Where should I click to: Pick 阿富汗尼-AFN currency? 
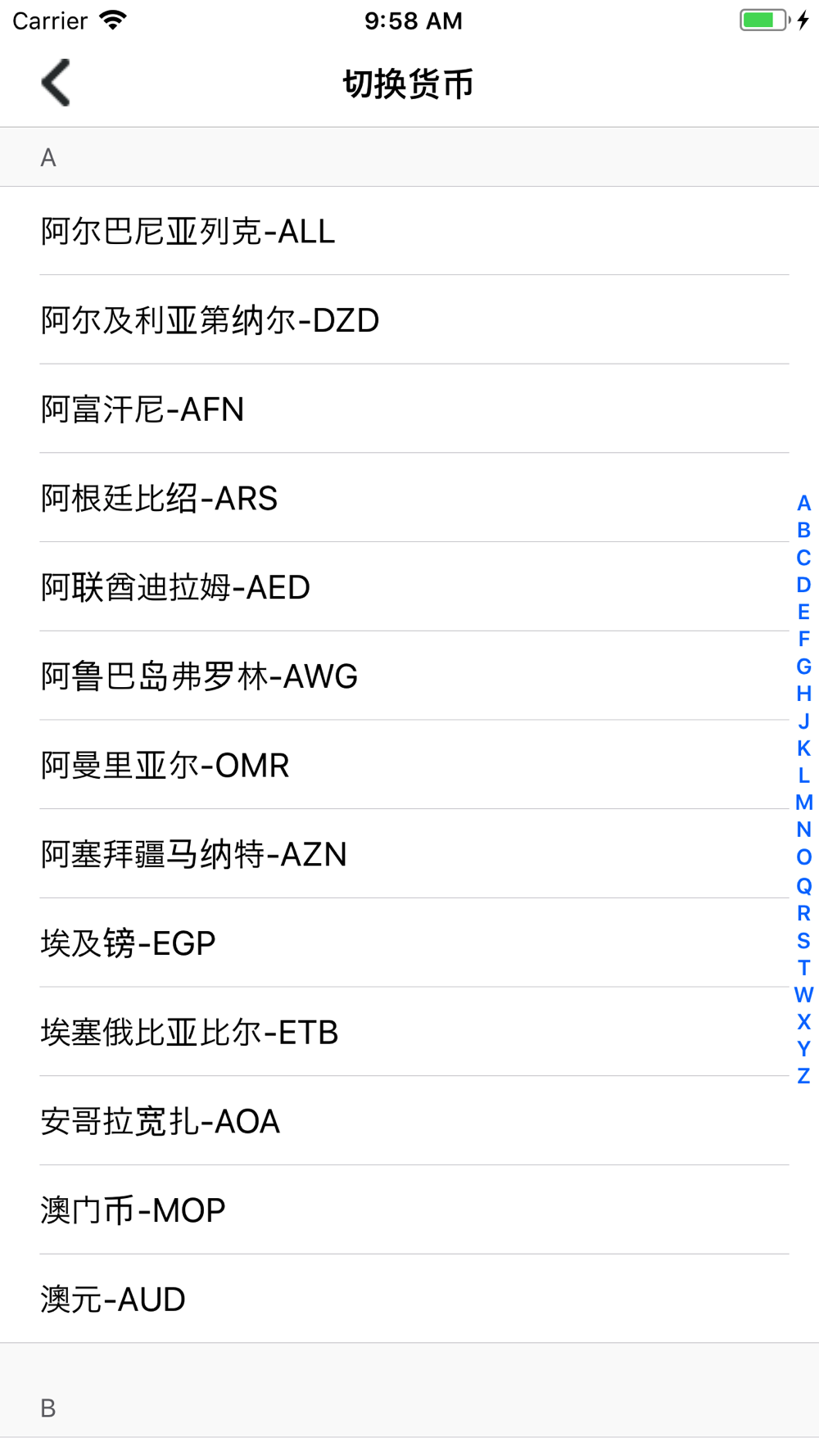(x=409, y=409)
